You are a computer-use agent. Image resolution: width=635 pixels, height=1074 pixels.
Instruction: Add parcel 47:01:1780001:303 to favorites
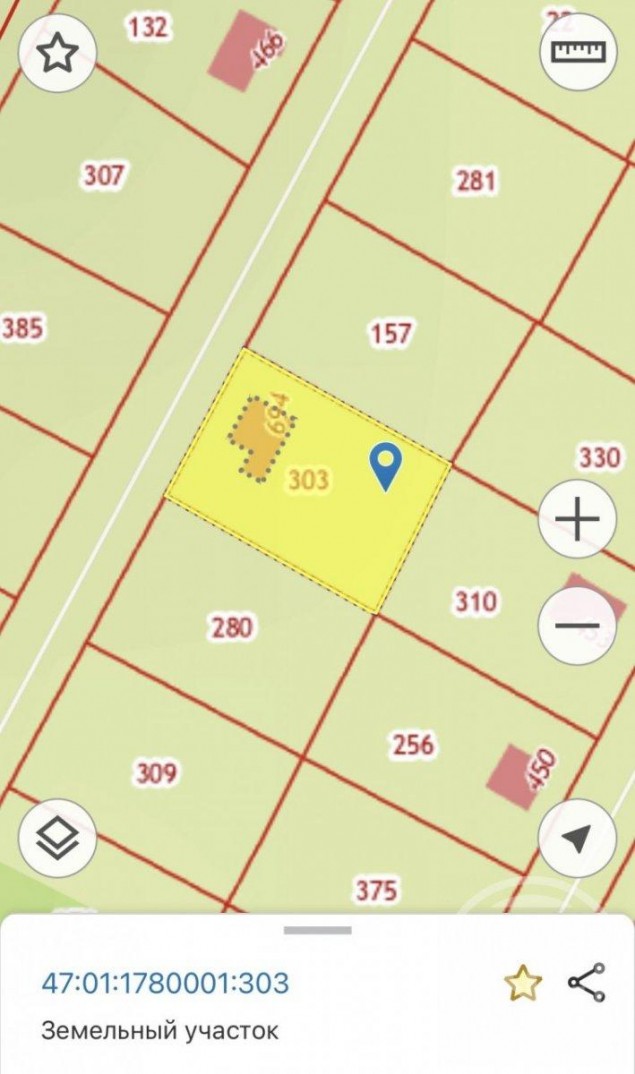tap(523, 982)
